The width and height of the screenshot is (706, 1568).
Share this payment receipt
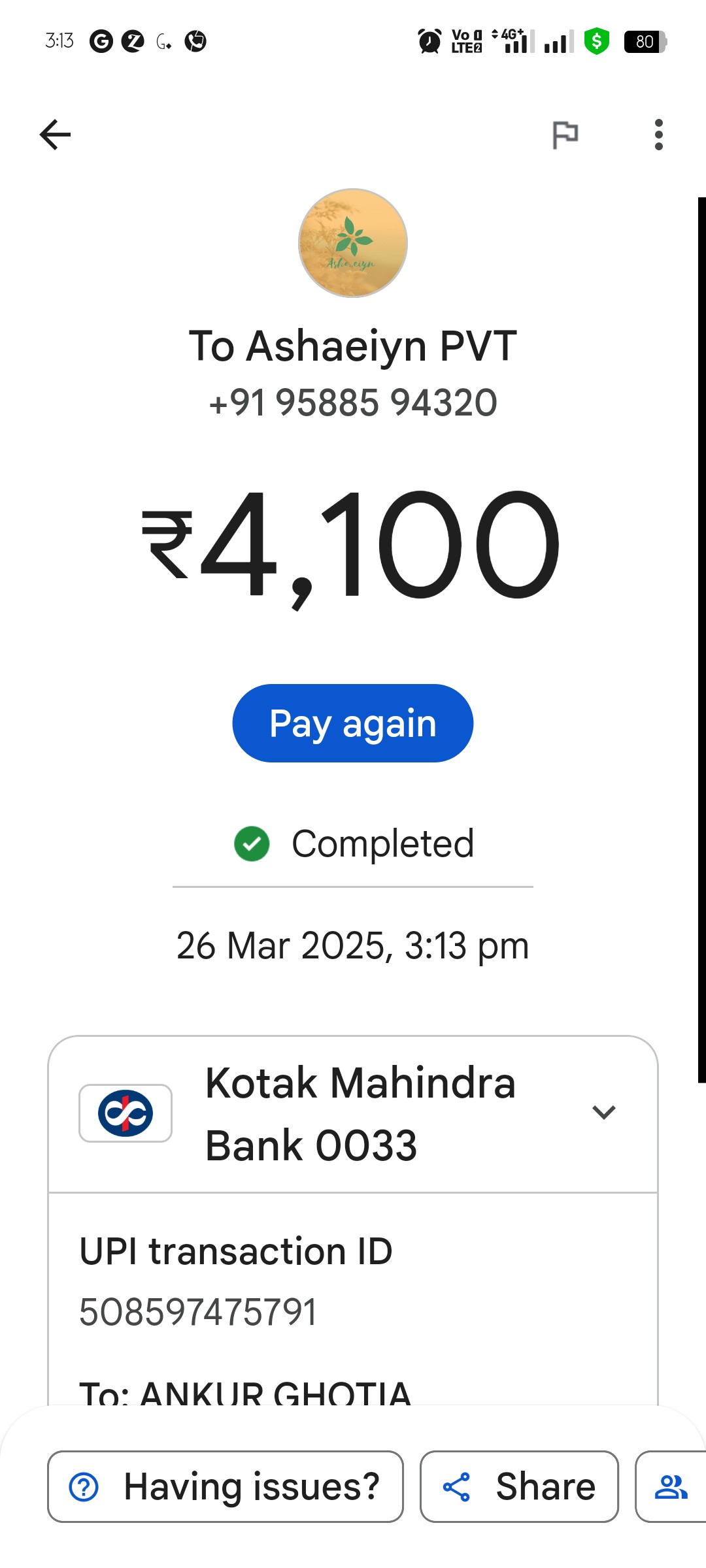[x=519, y=1487]
